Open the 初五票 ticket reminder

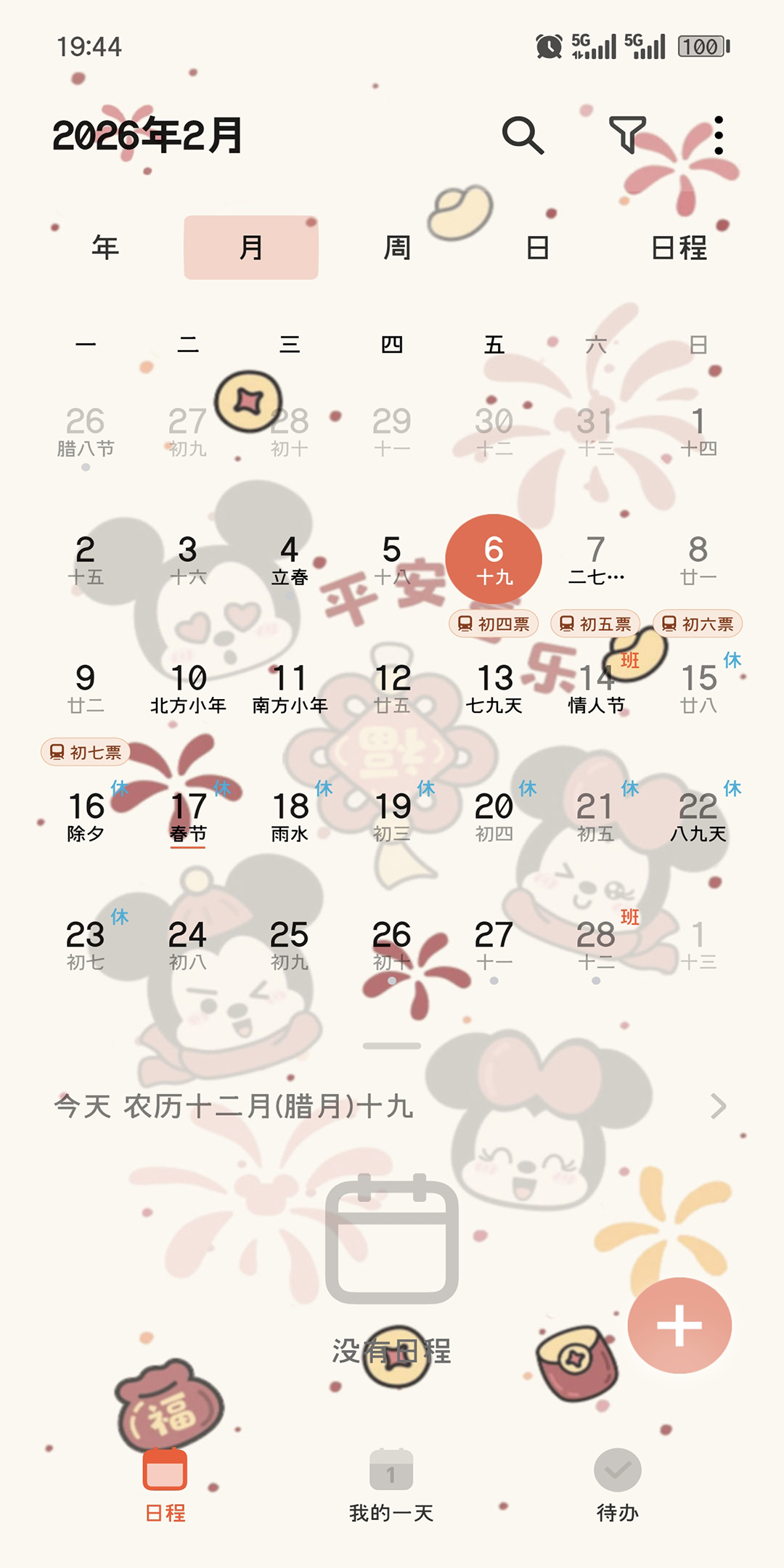tap(596, 624)
